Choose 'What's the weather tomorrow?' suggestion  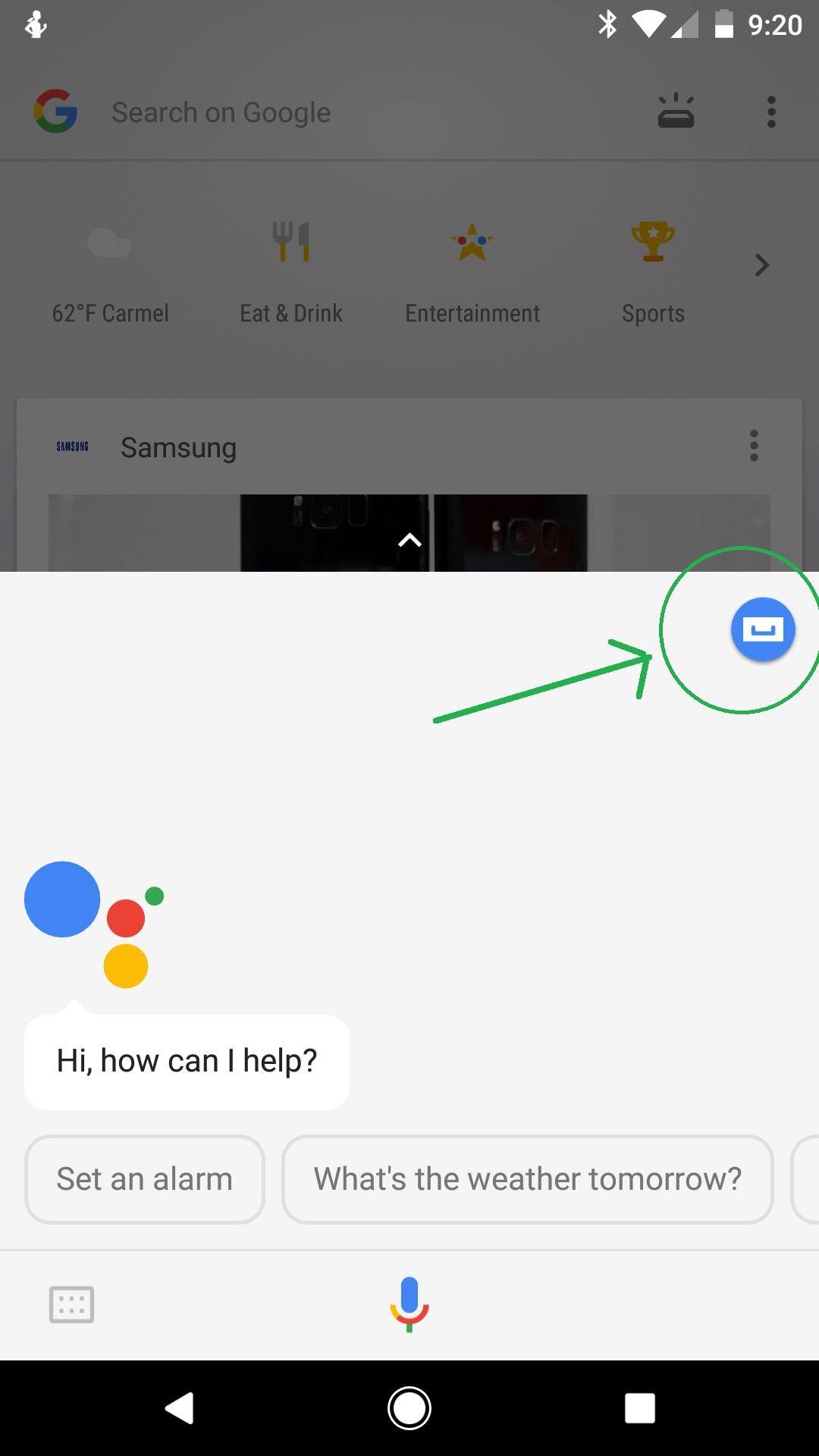point(527,1179)
